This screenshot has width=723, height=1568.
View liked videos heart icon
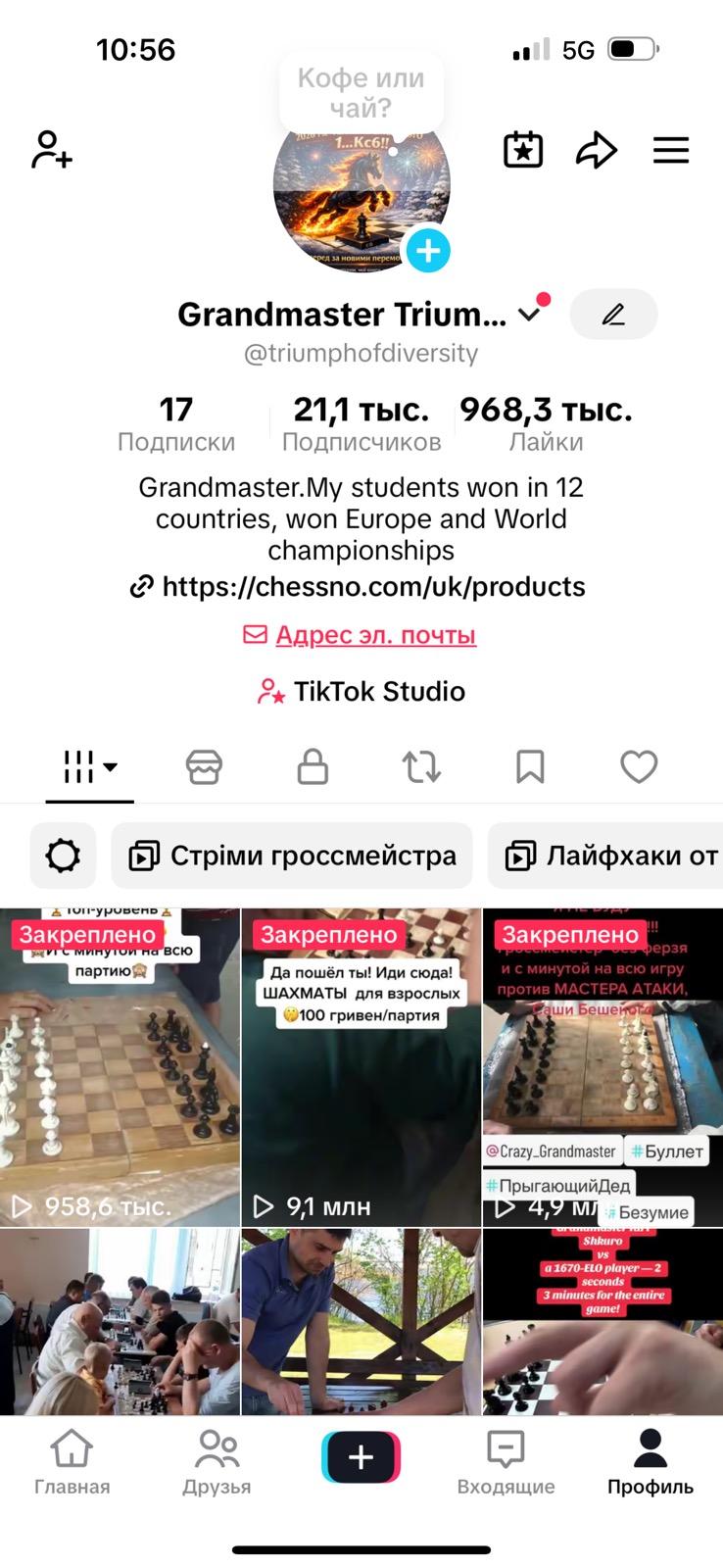coord(639,767)
